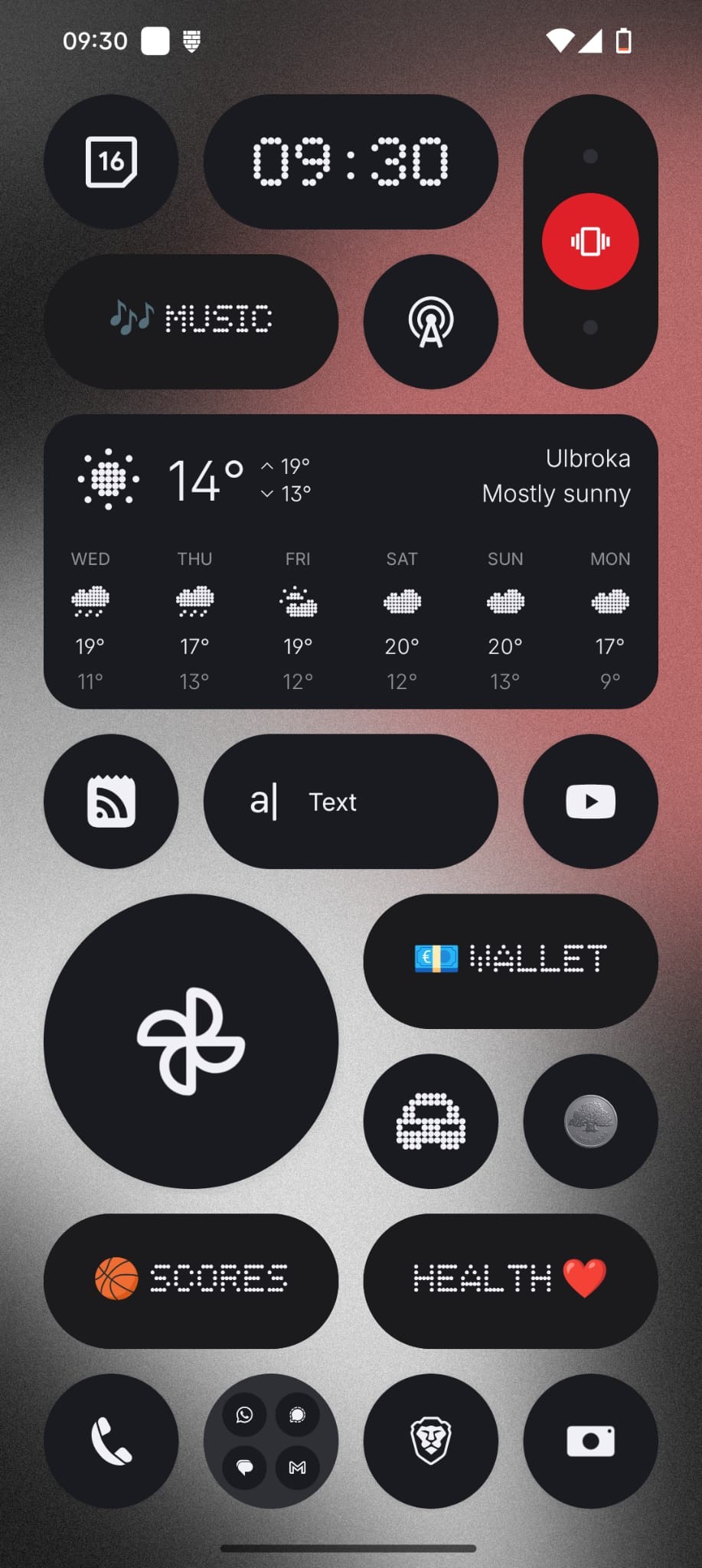Launch the Phone dialer
The width and height of the screenshot is (702, 1568).
tap(111, 1440)
